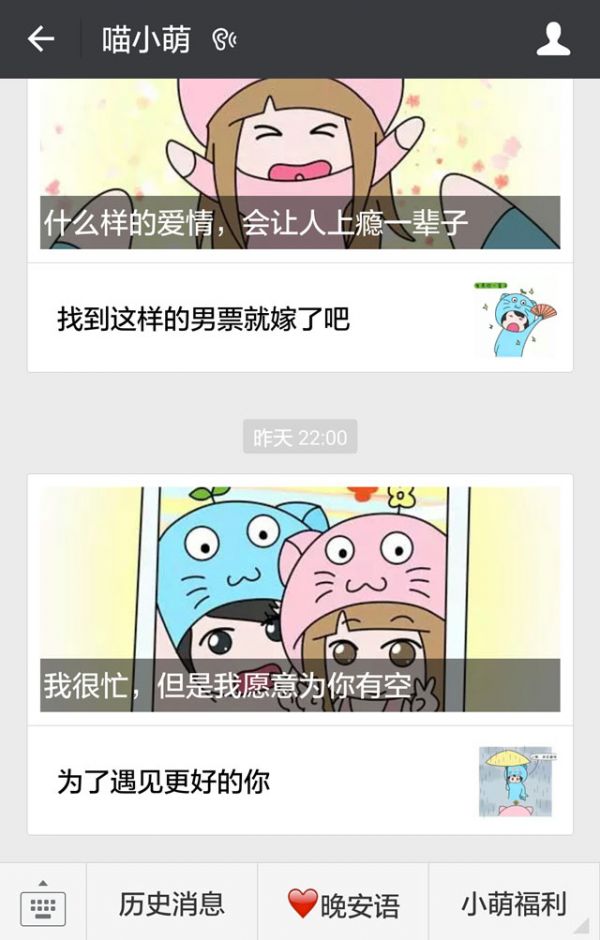Open article 找到这样的男票就嫁了吧
The image size is (600, 940).
[300, 319]
